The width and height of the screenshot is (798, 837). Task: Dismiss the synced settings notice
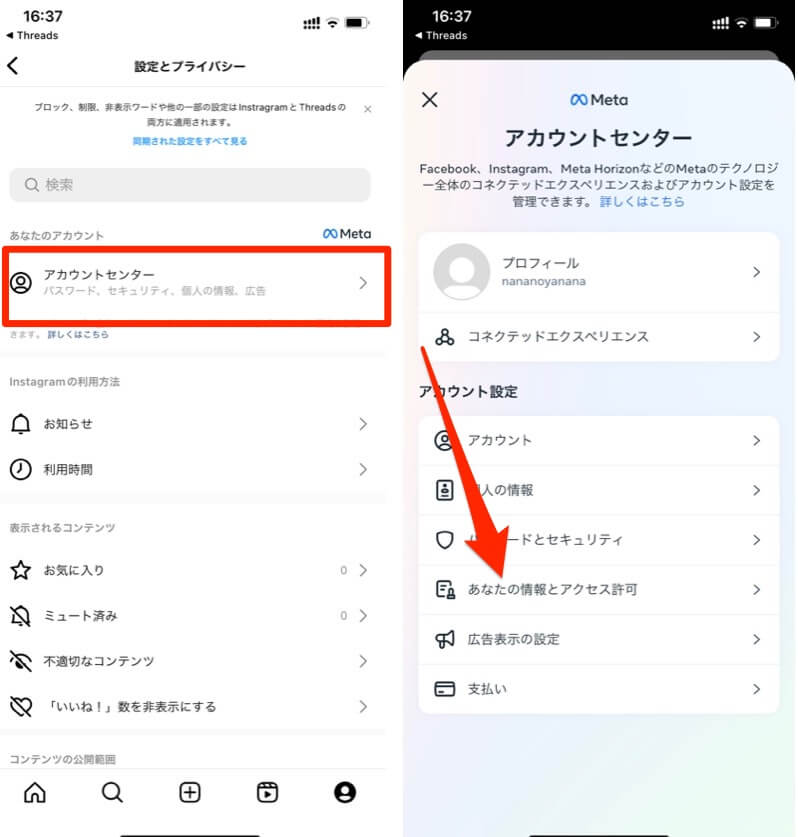pos(367,108)
